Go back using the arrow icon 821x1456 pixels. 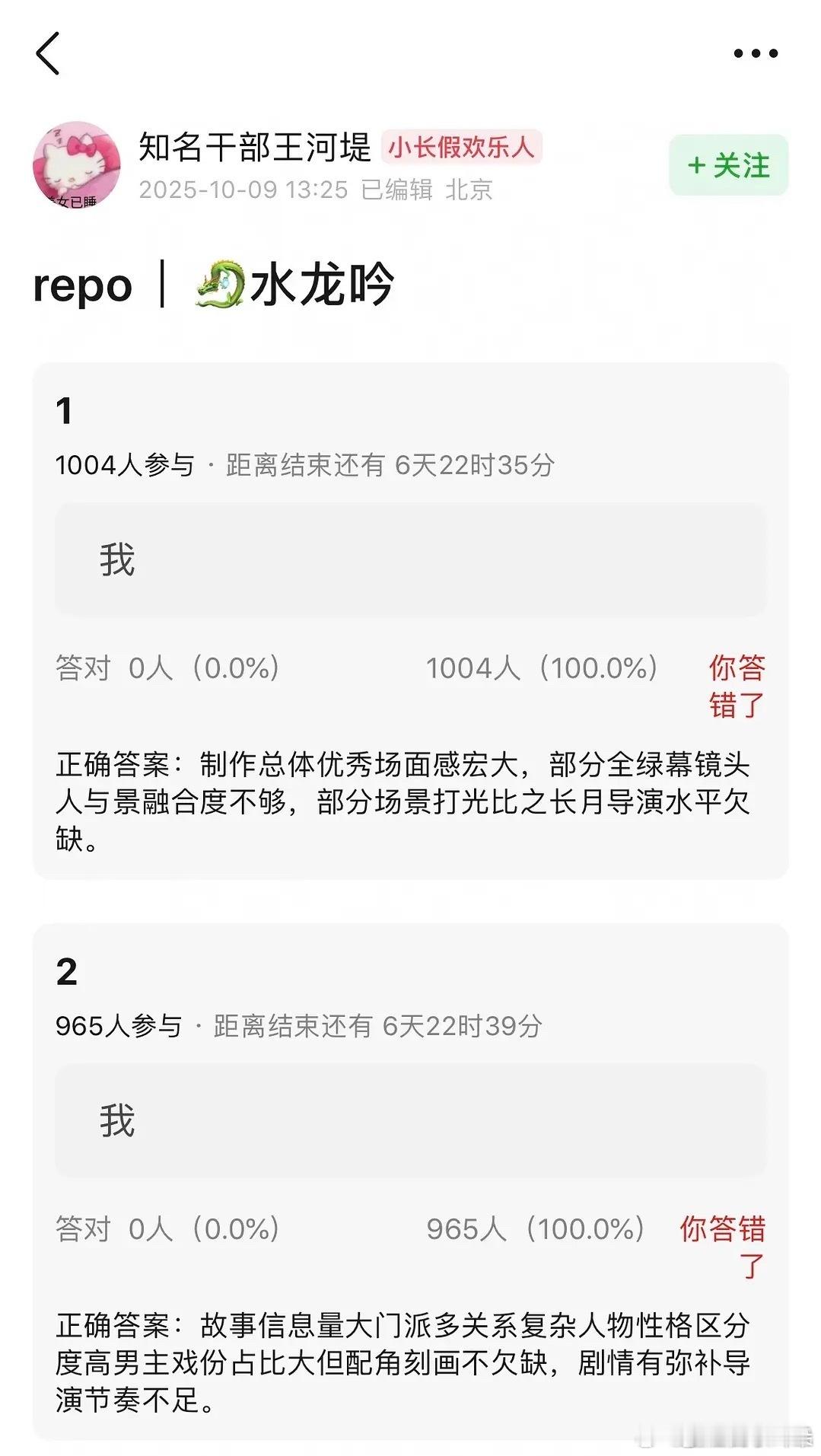tap(47, 53)
